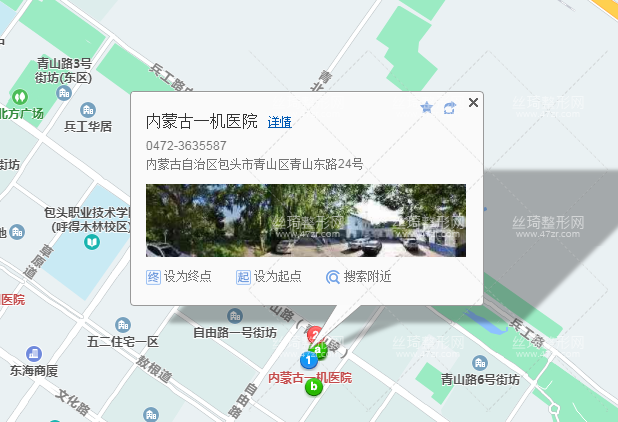Select the green marker labeled b
The height and width of the screenshot is (422, 618).
coord(313,388)
